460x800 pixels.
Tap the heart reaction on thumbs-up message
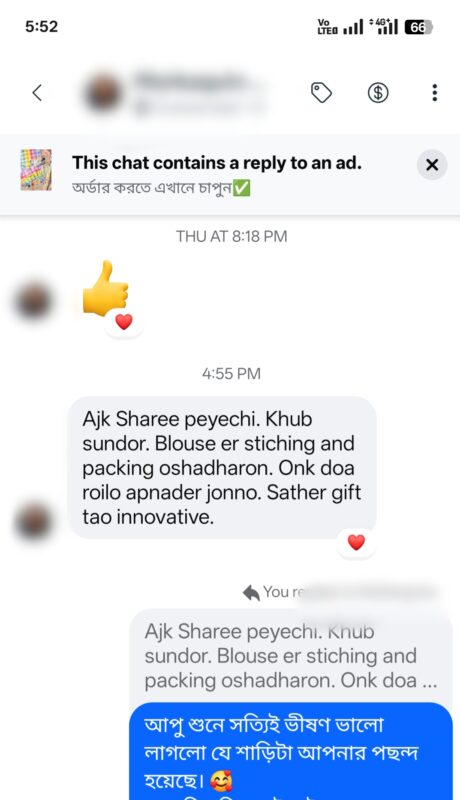click(124, 322)
